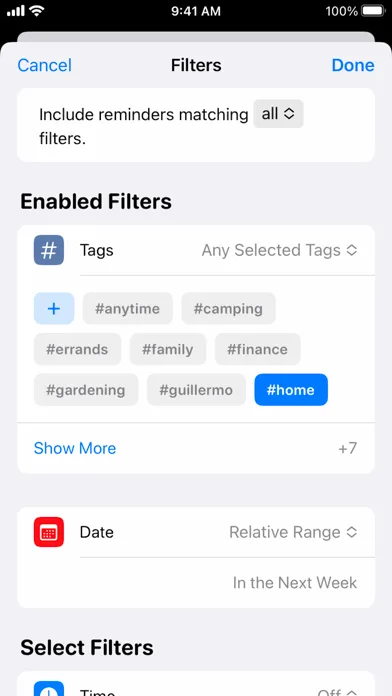Show More tags
392x696 pixels.
tap(75, 448)
